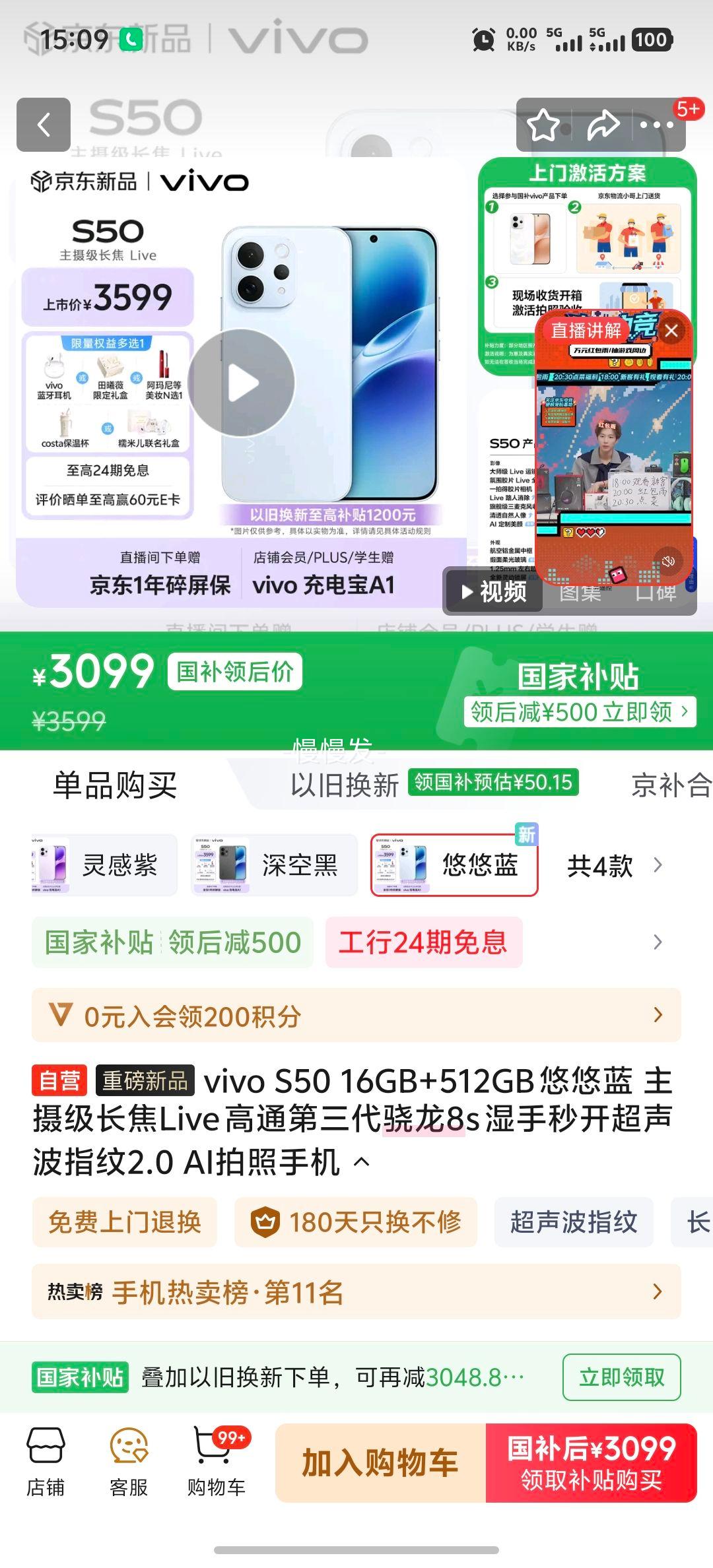Select the 灵感紫 color option
The width and height of the screenshot is (713, 1568).
click(102, 866)
